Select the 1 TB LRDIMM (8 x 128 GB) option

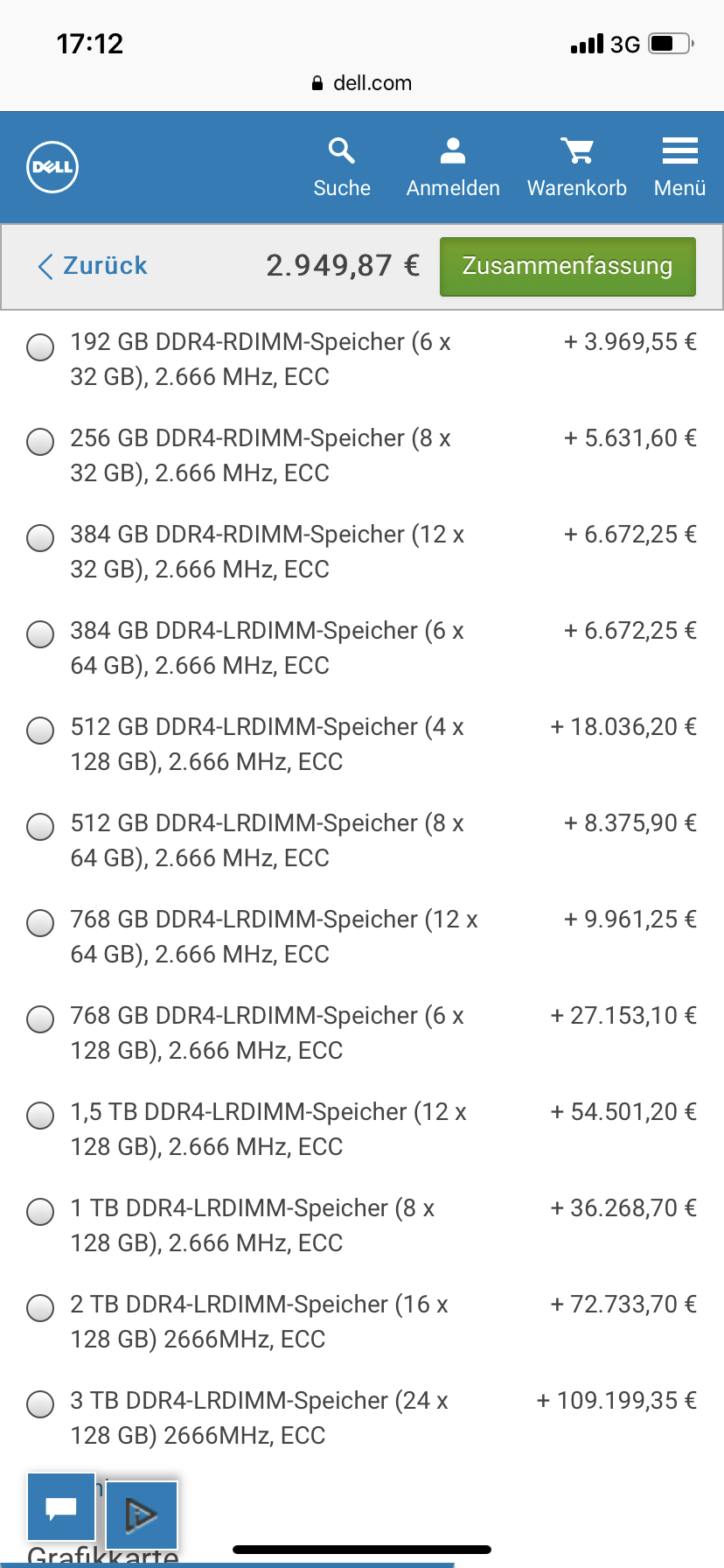pyautogui.click(x=39, y=1212)
